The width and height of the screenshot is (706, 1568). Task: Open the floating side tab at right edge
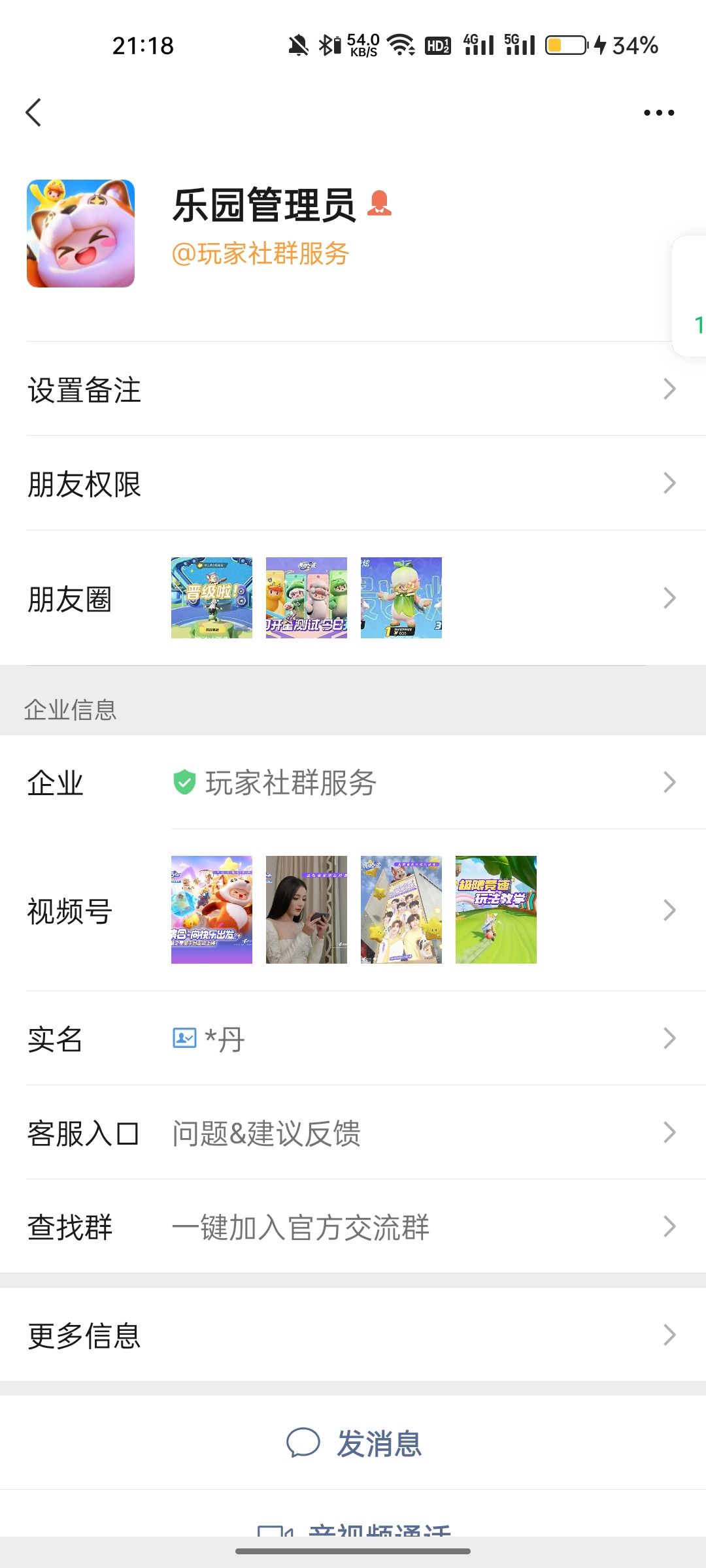pyautogui.click(x=692, y=297)
